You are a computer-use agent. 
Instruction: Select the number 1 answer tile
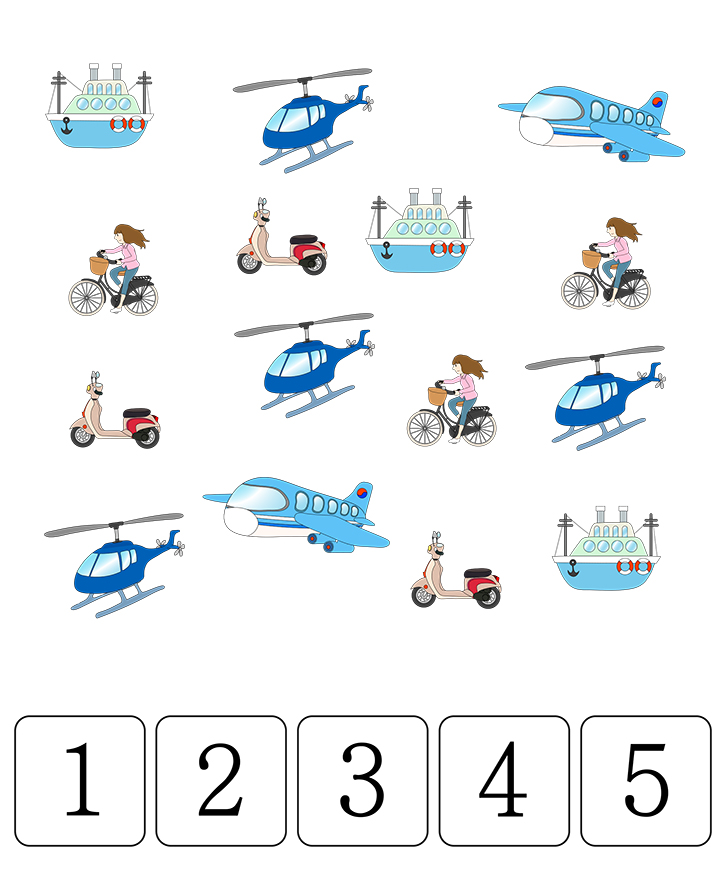80,780
